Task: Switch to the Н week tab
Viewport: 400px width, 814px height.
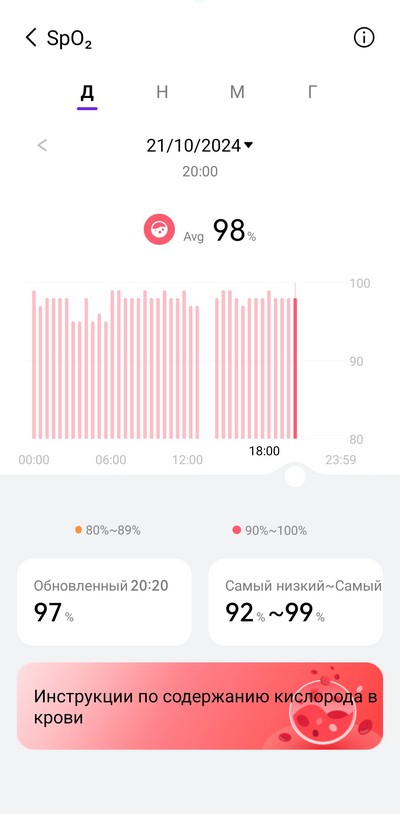Action: tap(162, 92)
